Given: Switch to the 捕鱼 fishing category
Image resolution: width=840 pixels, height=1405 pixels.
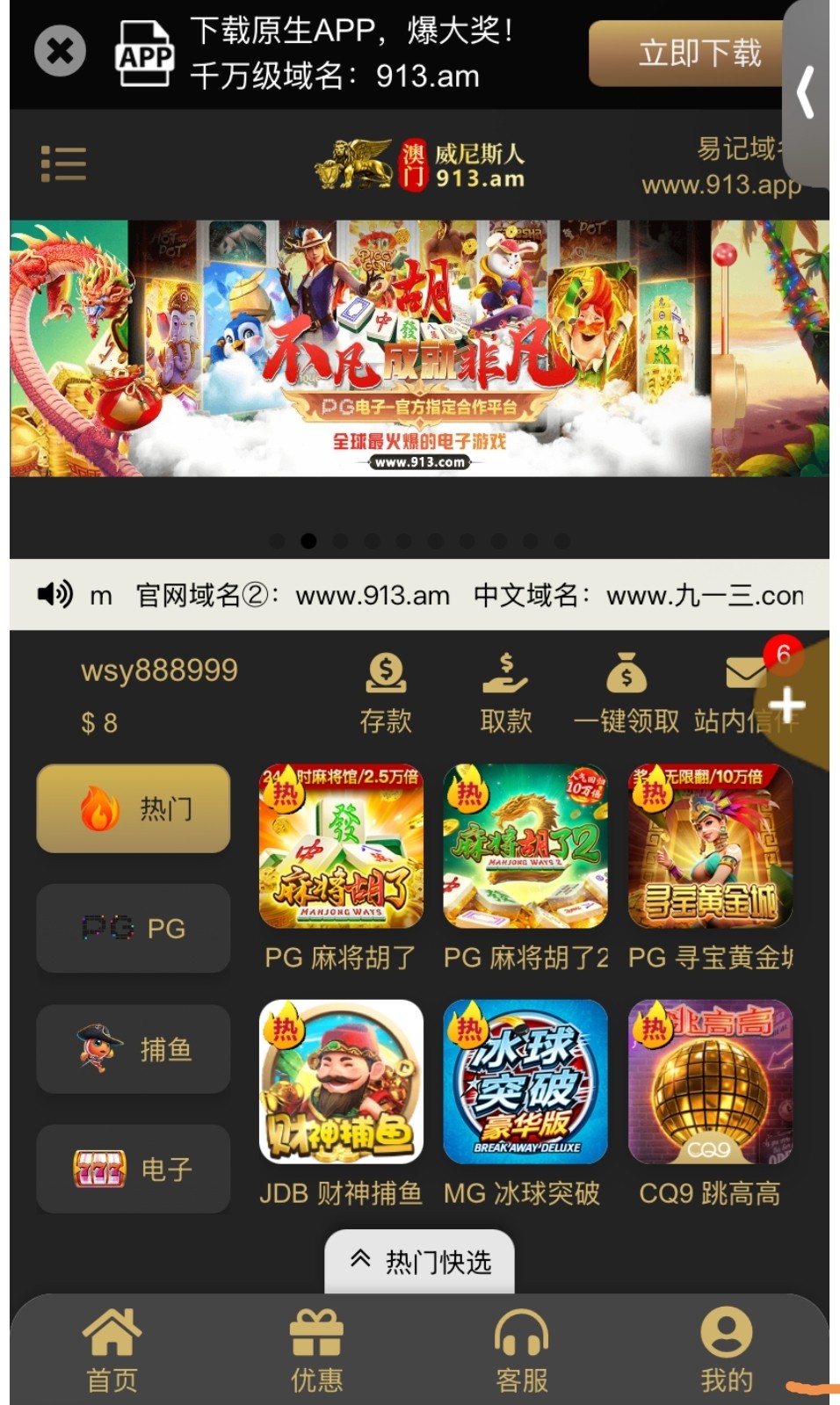Looking at the screenshot, I should [134, 1049].
